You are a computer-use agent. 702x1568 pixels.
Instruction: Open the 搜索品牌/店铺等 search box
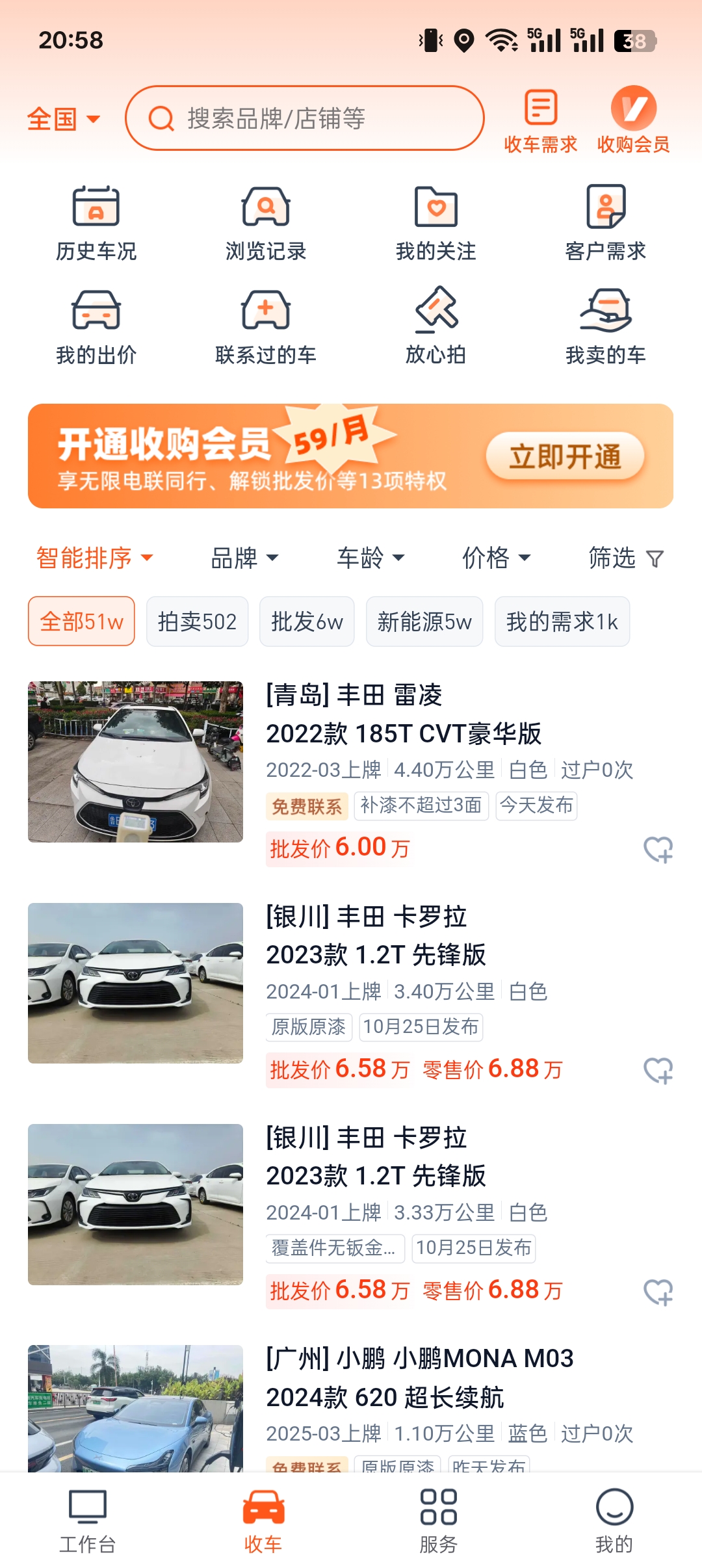(304, 118)
